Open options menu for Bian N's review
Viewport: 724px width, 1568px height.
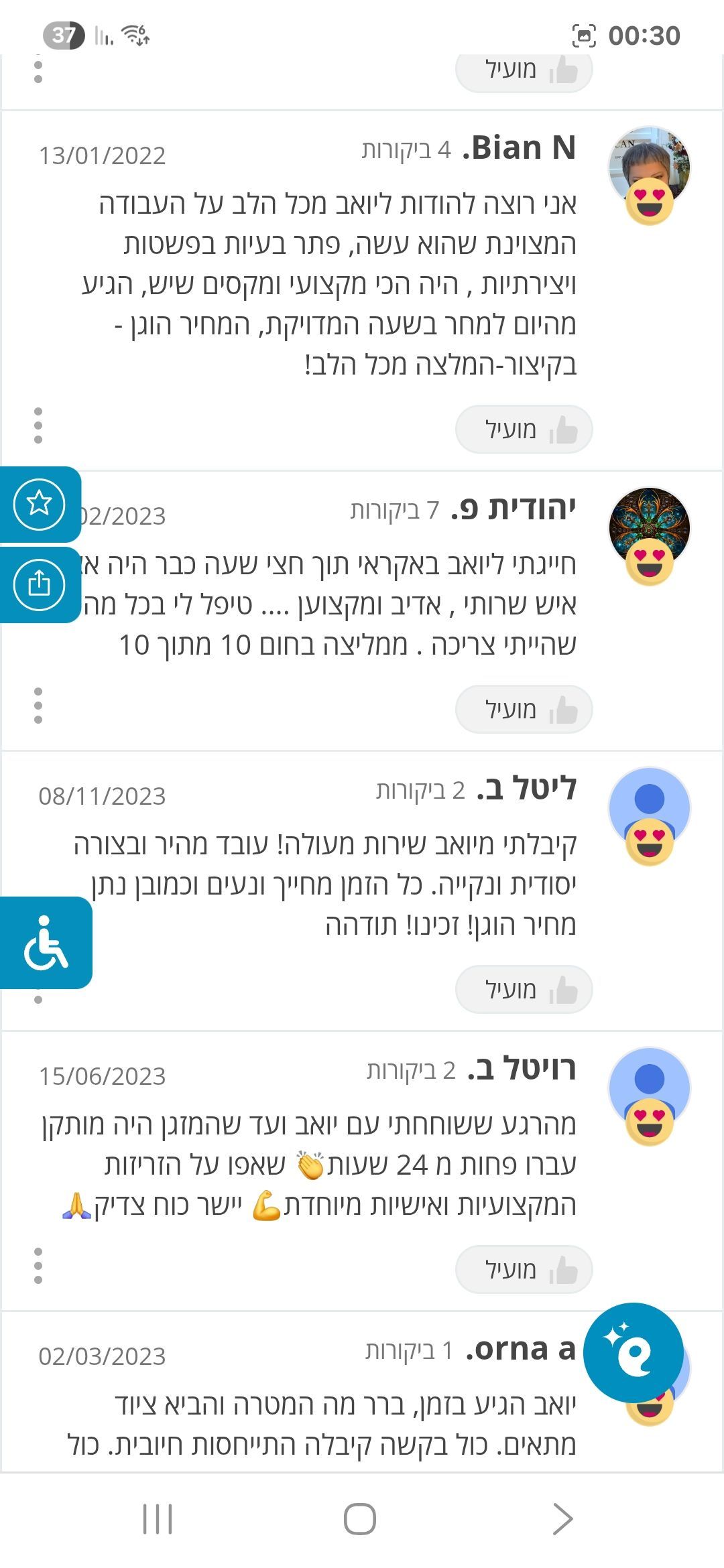tap(38, 426)
